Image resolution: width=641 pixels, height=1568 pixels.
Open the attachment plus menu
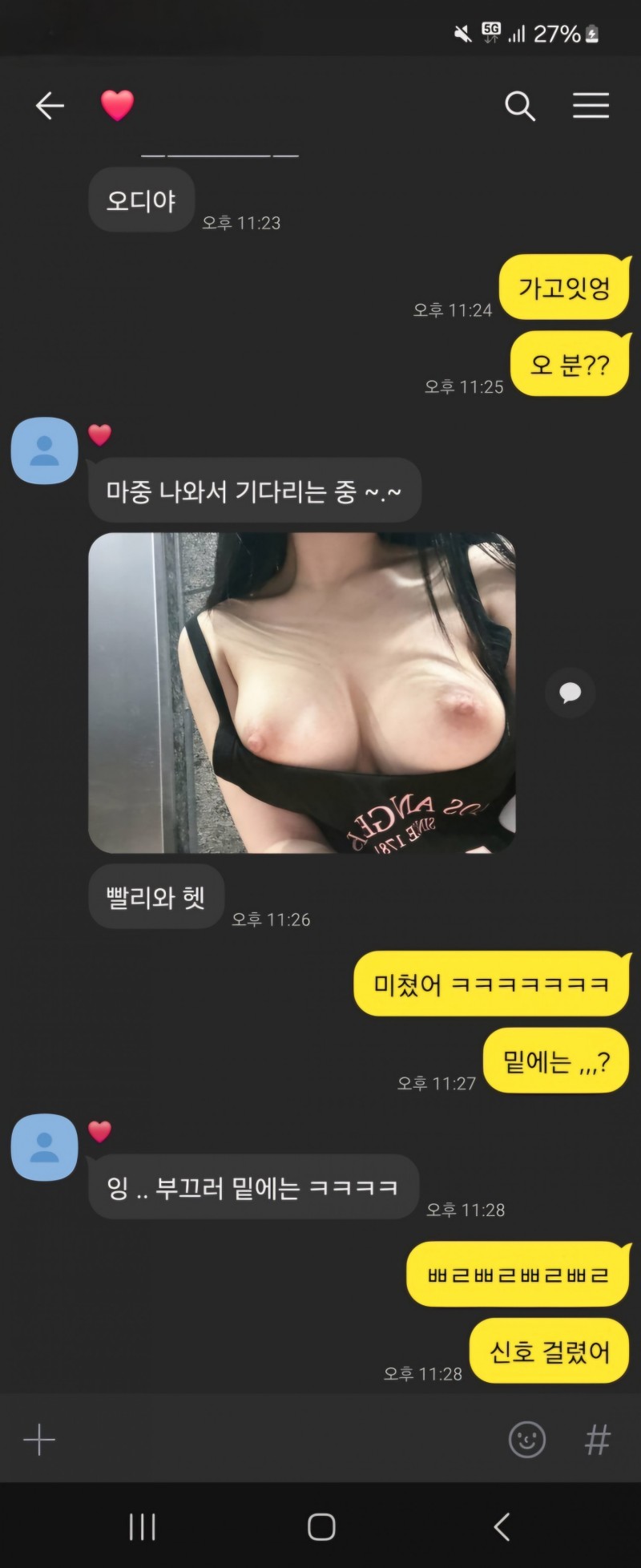point(38,1440)
